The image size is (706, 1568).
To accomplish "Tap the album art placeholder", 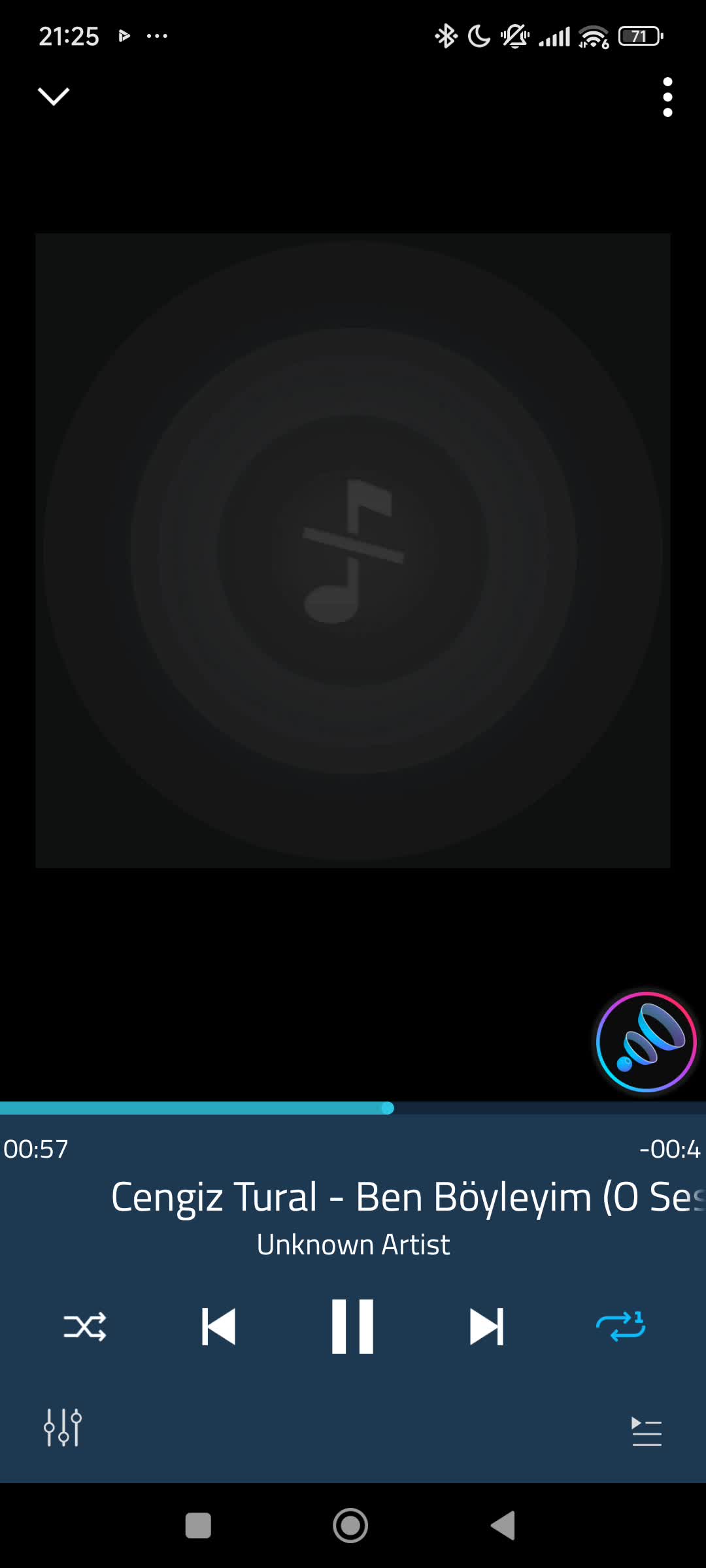I will (353, 550).
